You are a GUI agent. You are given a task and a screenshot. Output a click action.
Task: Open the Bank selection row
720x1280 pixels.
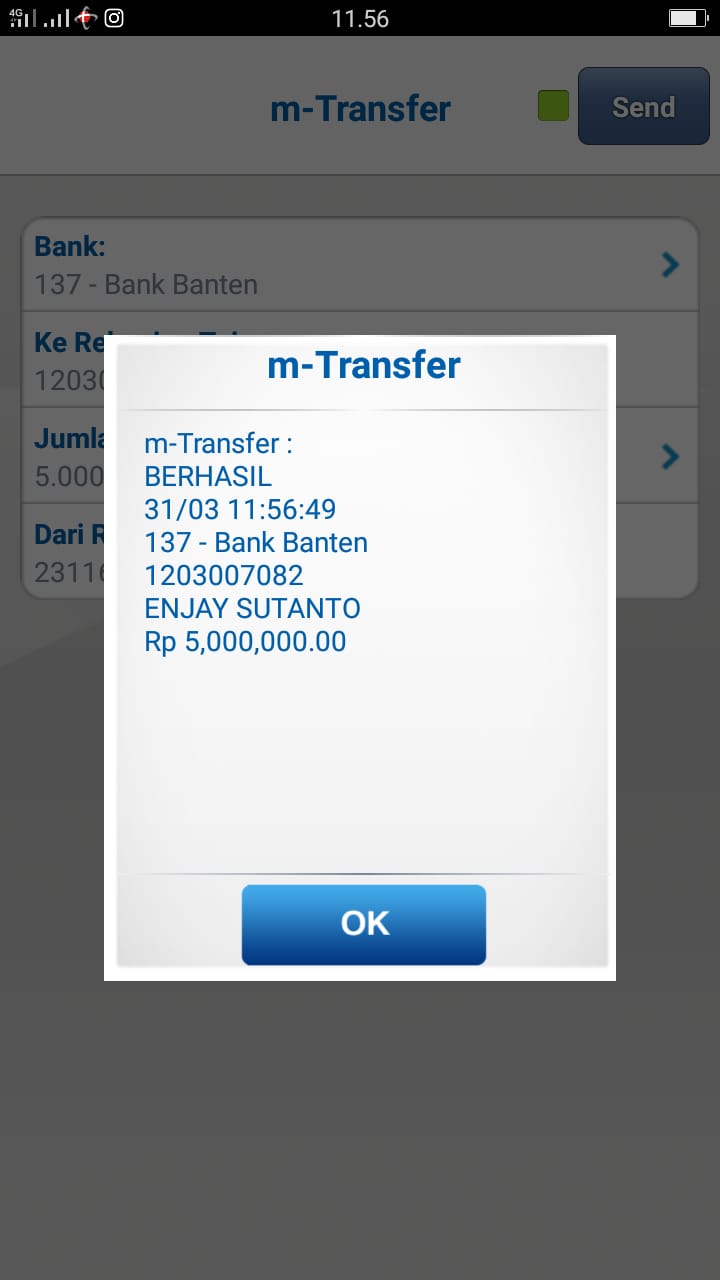point(360,265)
